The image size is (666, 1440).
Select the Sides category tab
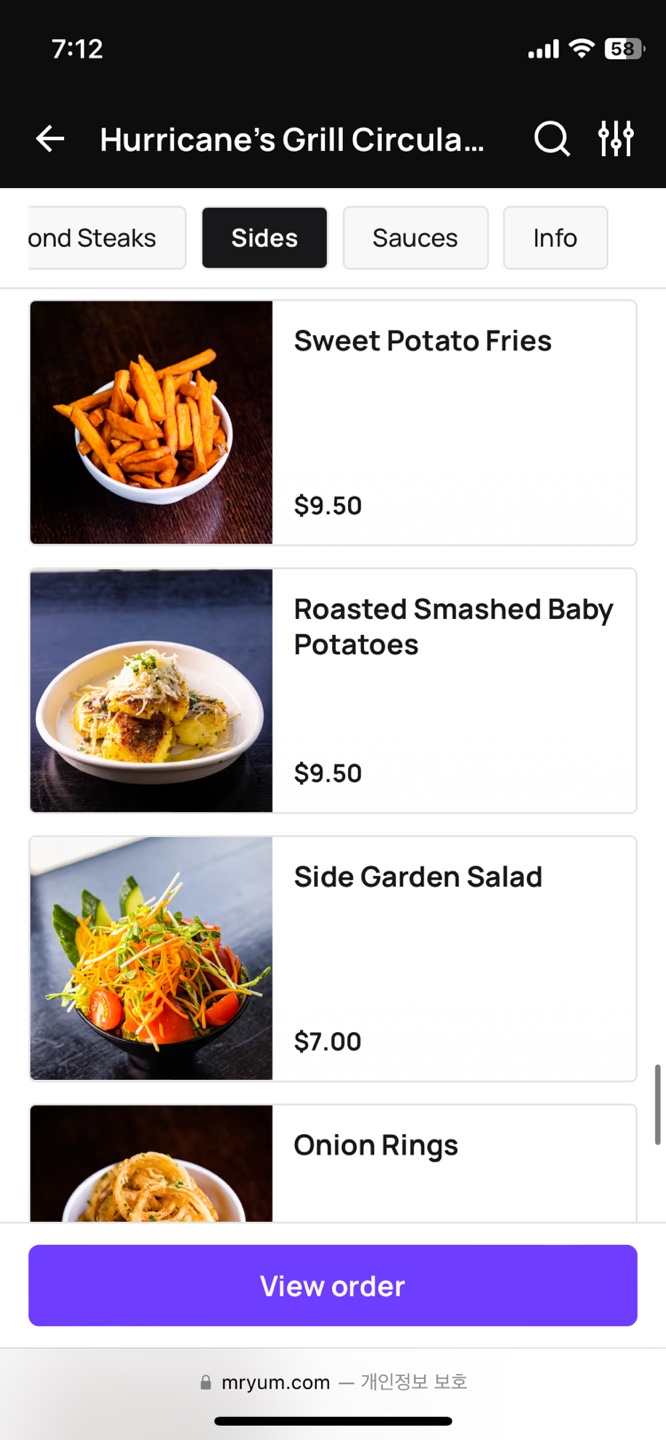pos(264,238)
